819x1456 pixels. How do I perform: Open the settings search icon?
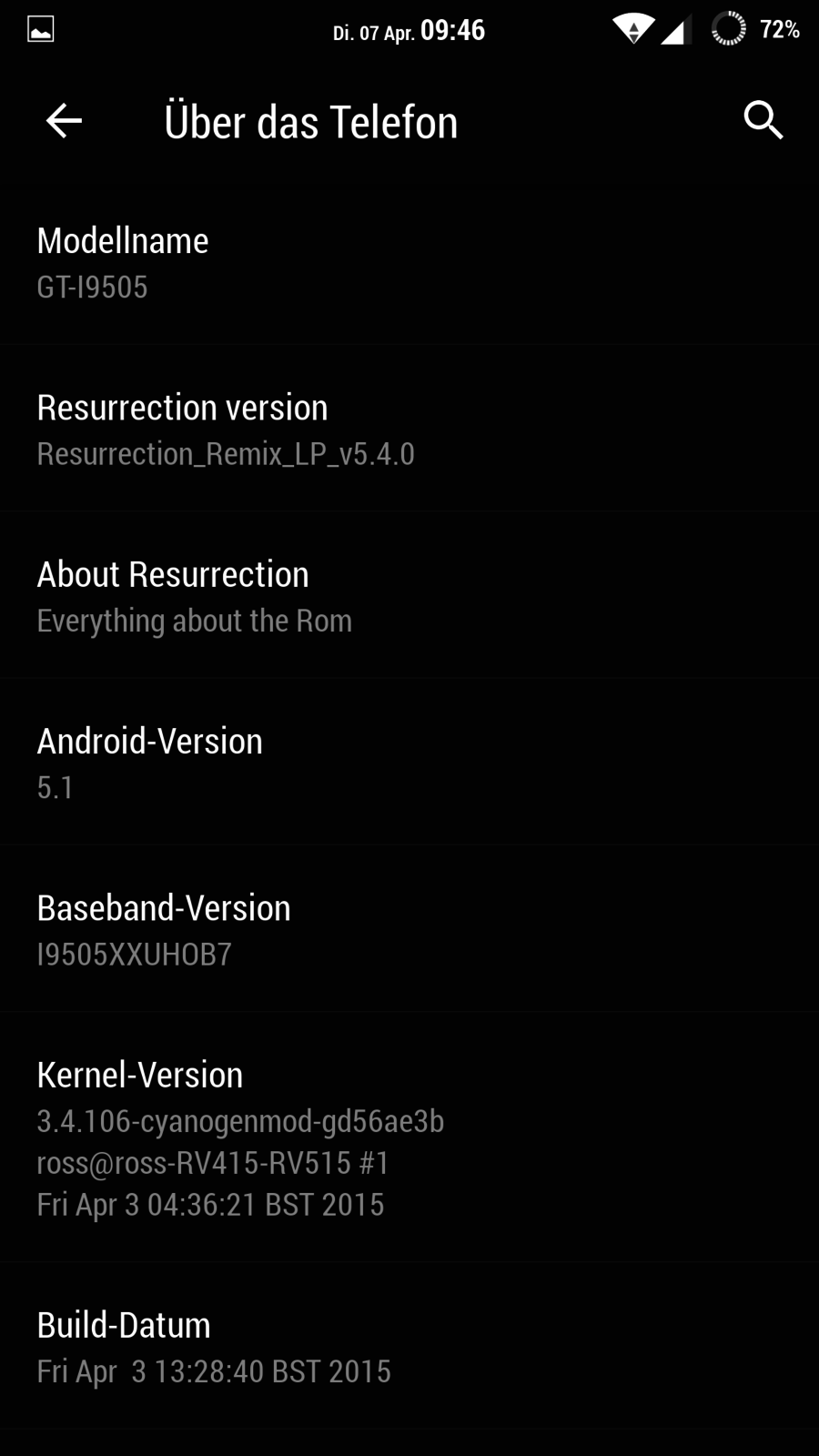click(x=763, y=121)
